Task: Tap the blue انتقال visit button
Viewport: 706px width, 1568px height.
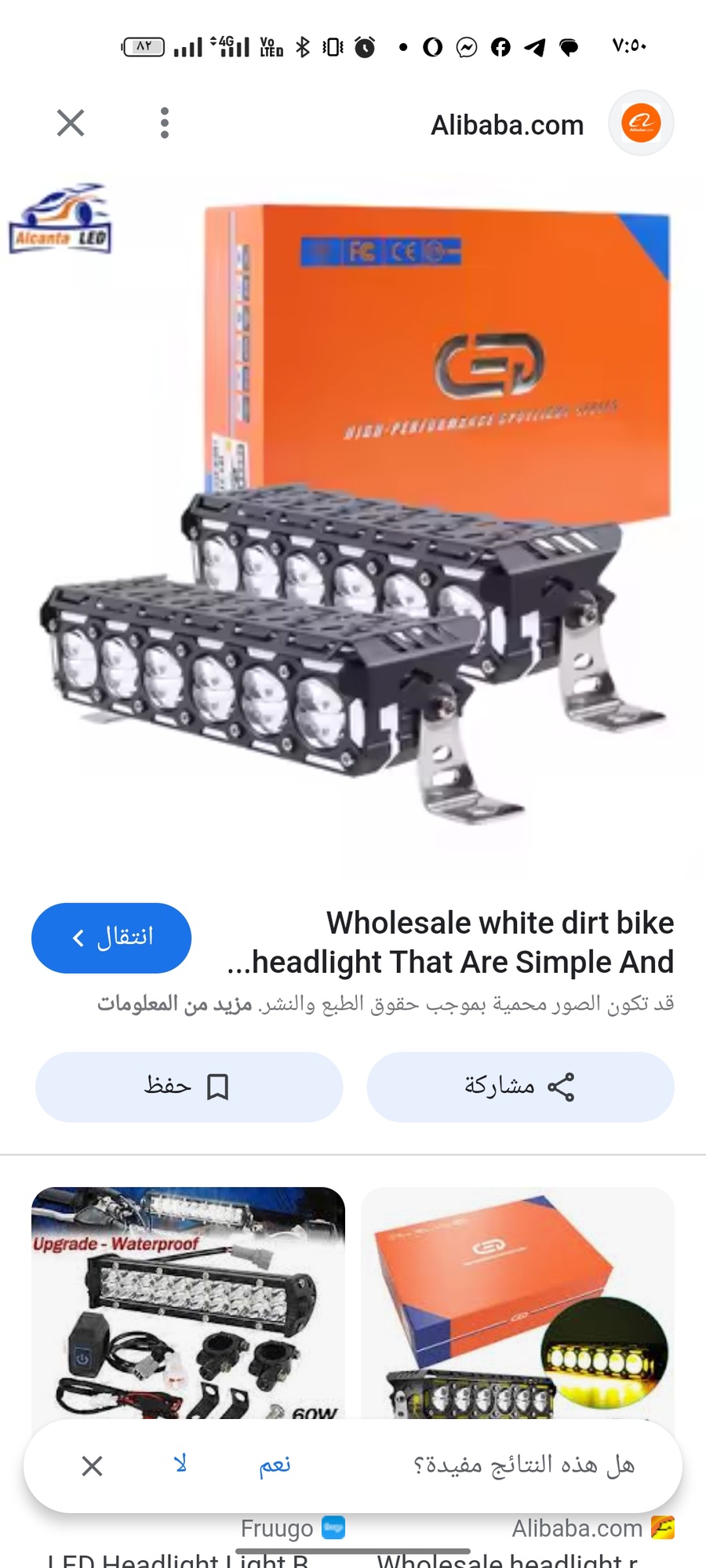Action: (x=111, y=938)
